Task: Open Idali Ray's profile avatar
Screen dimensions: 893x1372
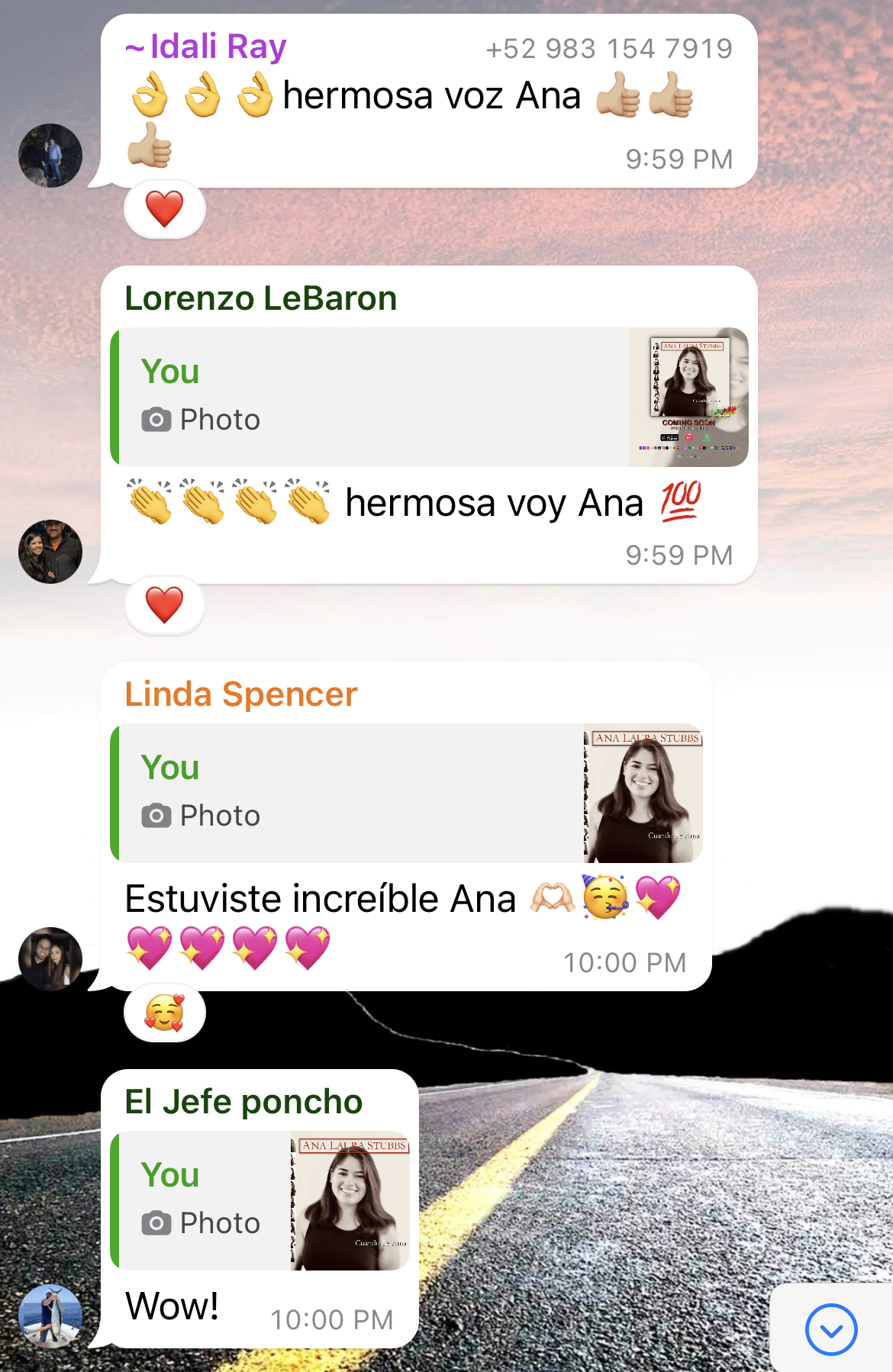Action: coord(50,156)
